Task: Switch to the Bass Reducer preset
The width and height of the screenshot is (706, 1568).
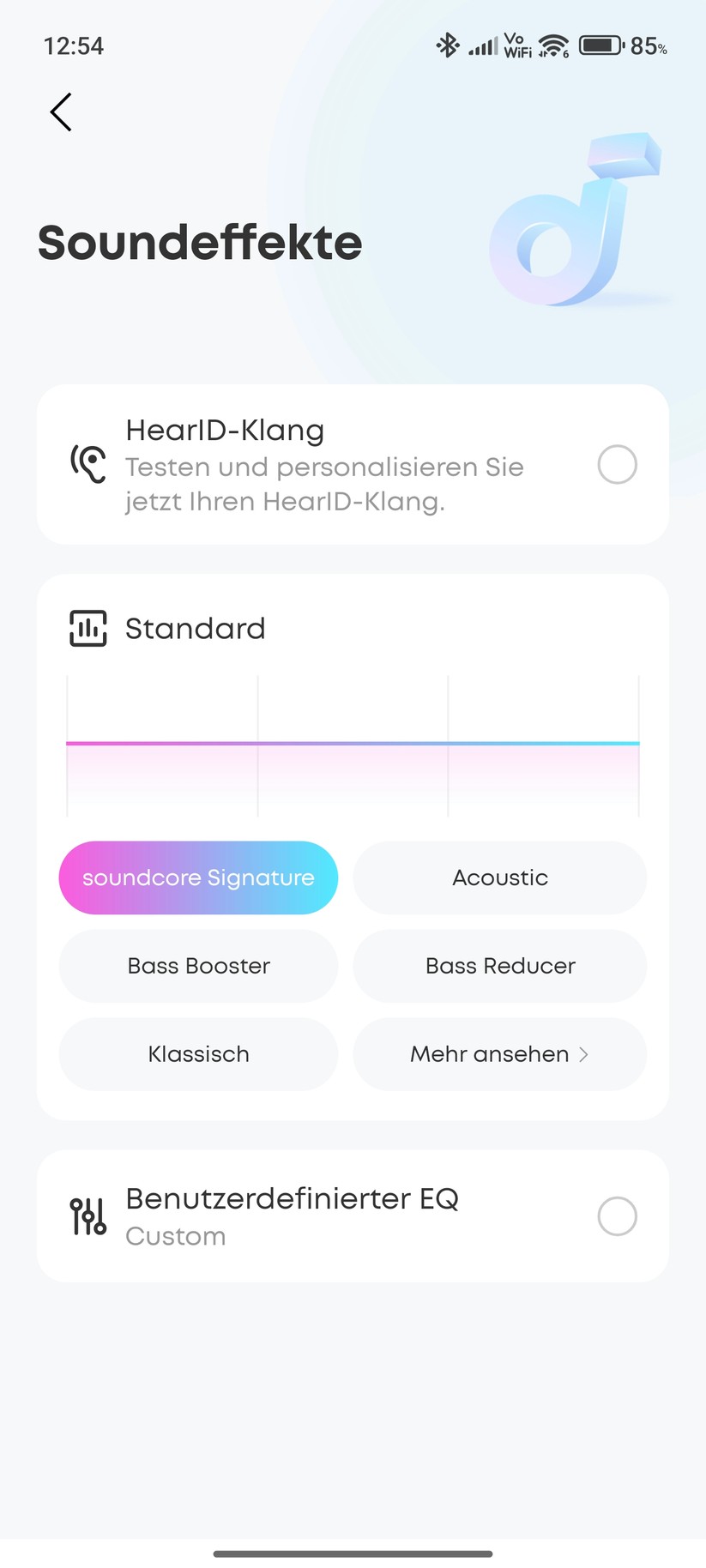Action: 499,966
